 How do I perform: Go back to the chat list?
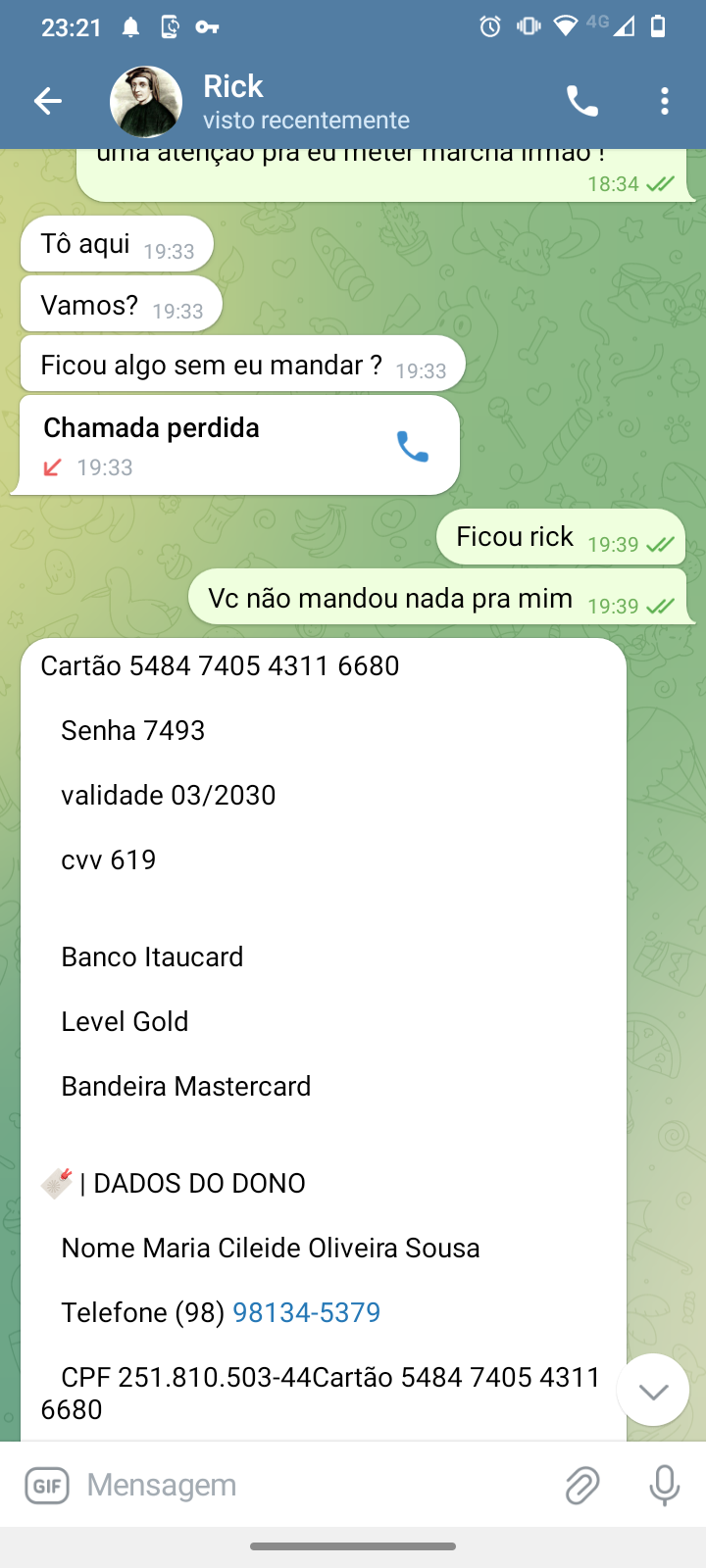[x=47, y=101]
